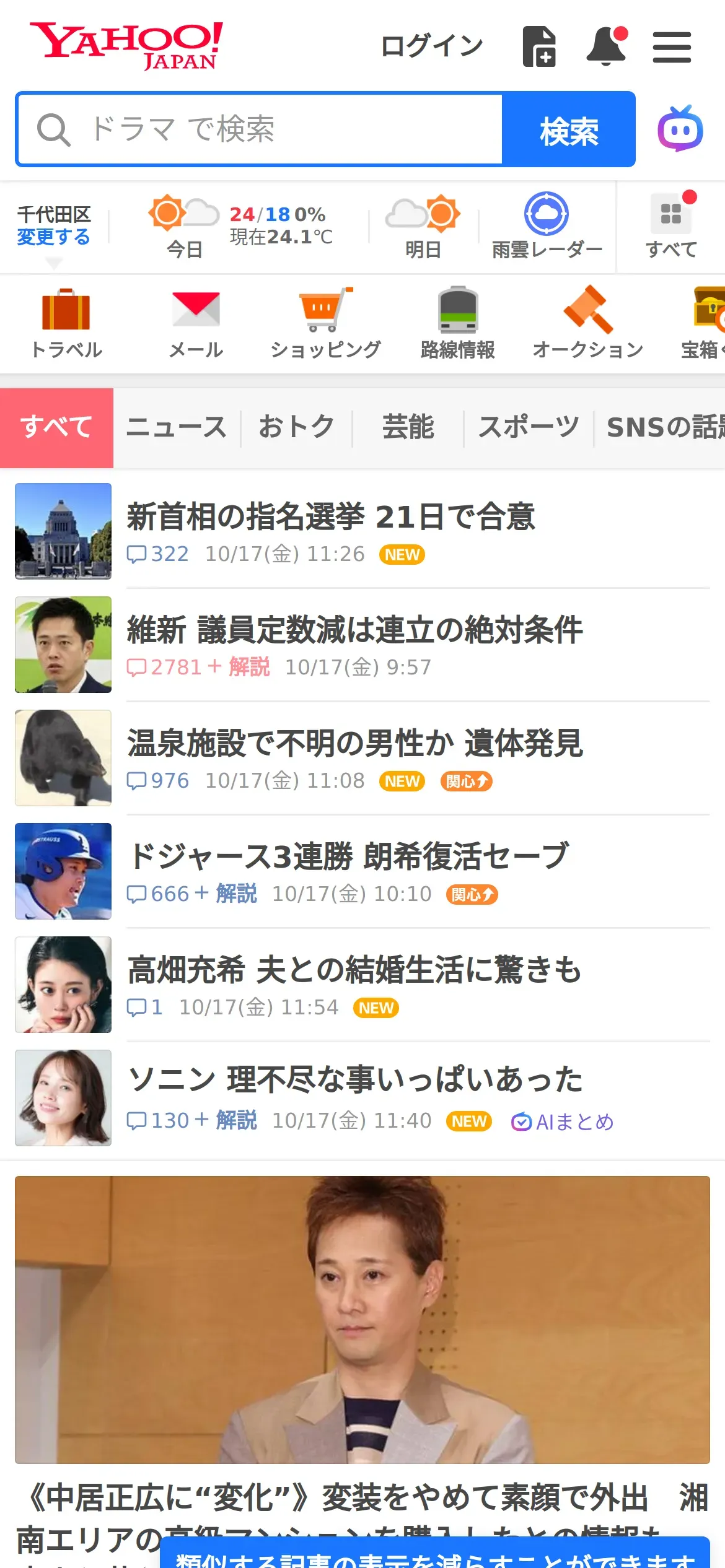Open article 新首相の指名選挙 21日で合意

click(x=331, y=516)
